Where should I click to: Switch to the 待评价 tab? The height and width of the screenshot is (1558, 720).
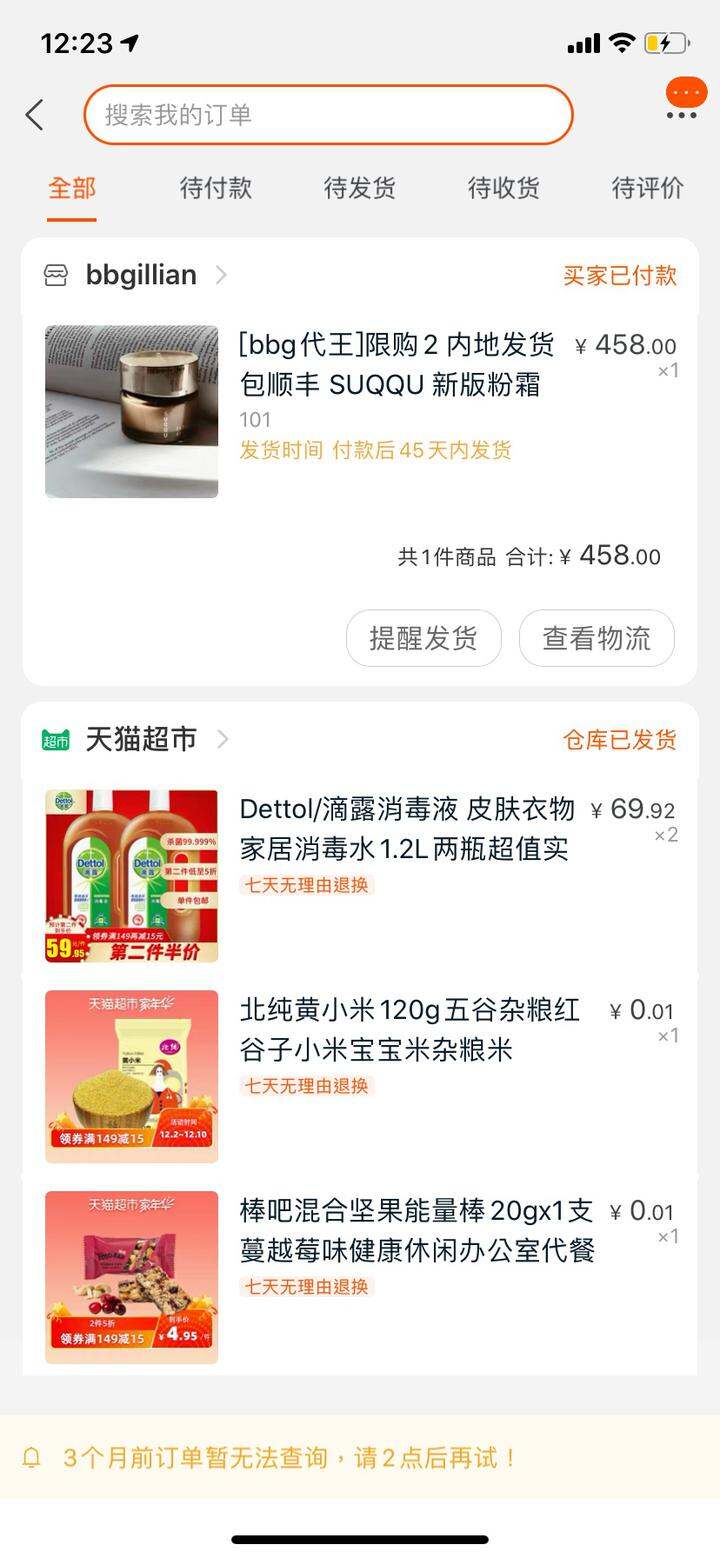[648, 188]
